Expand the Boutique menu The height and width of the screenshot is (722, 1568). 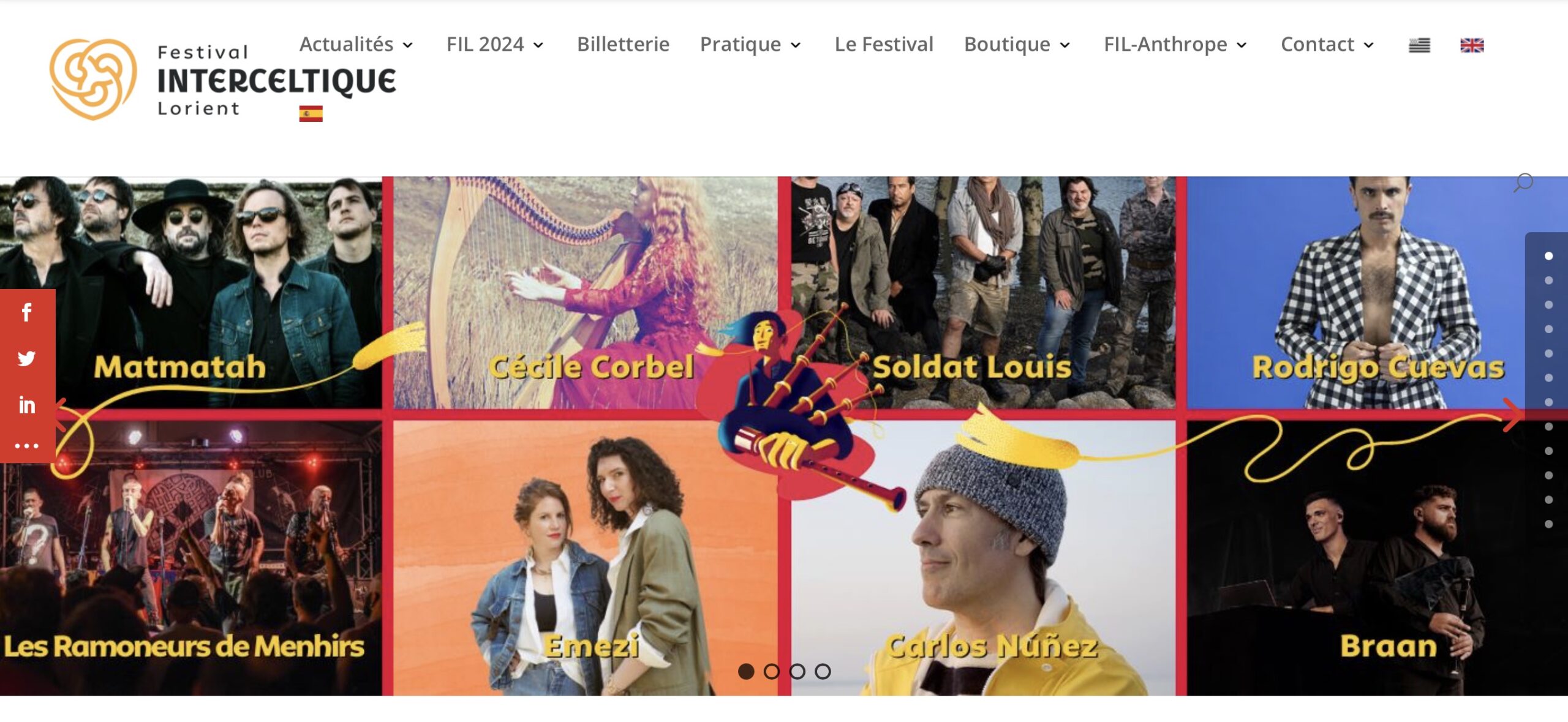[x=1017, y=45]
